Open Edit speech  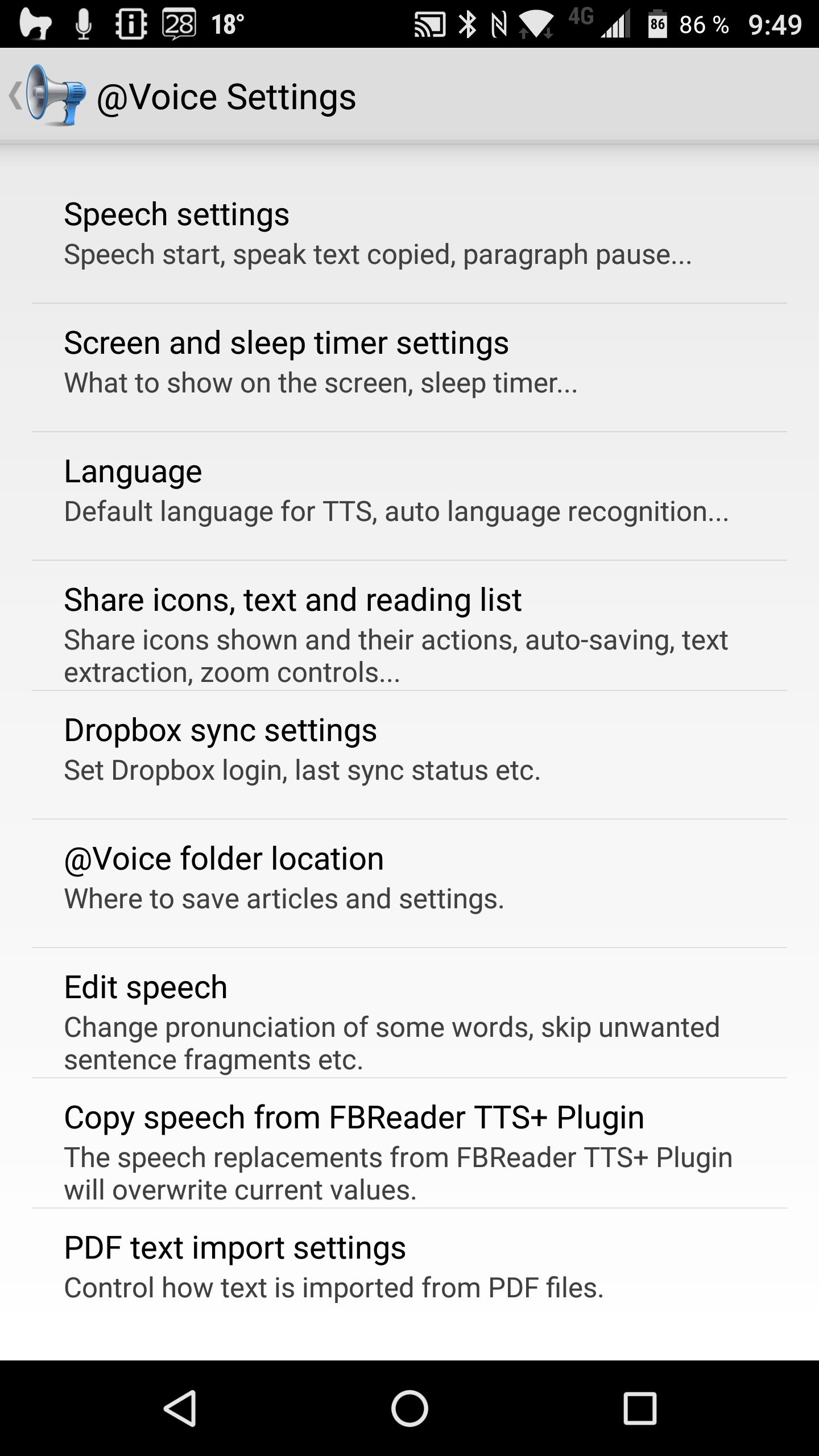pyautogui.click(x=409, y=1013)
